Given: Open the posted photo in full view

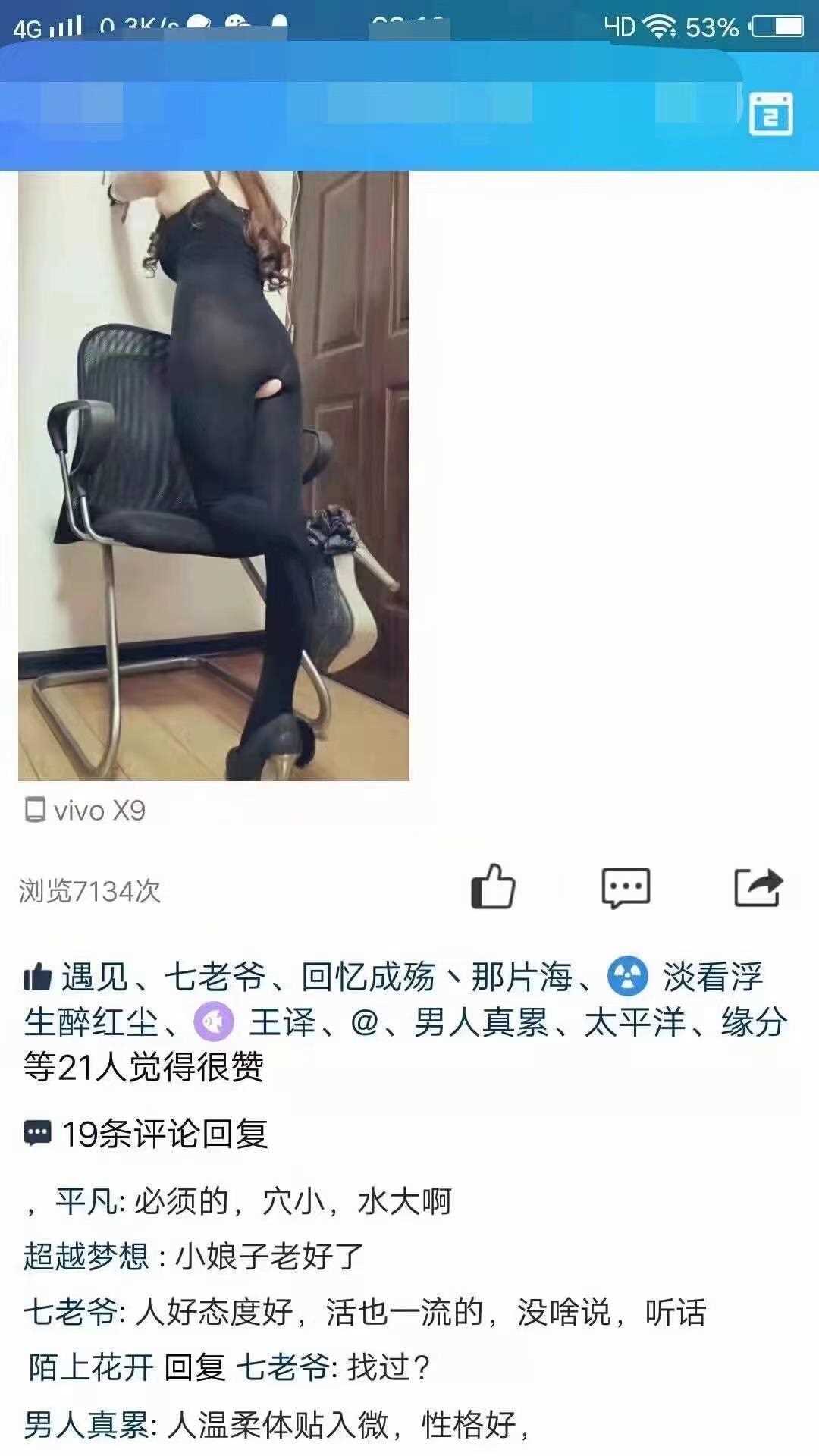Looking at the screenshot, I should coord(214,475).
